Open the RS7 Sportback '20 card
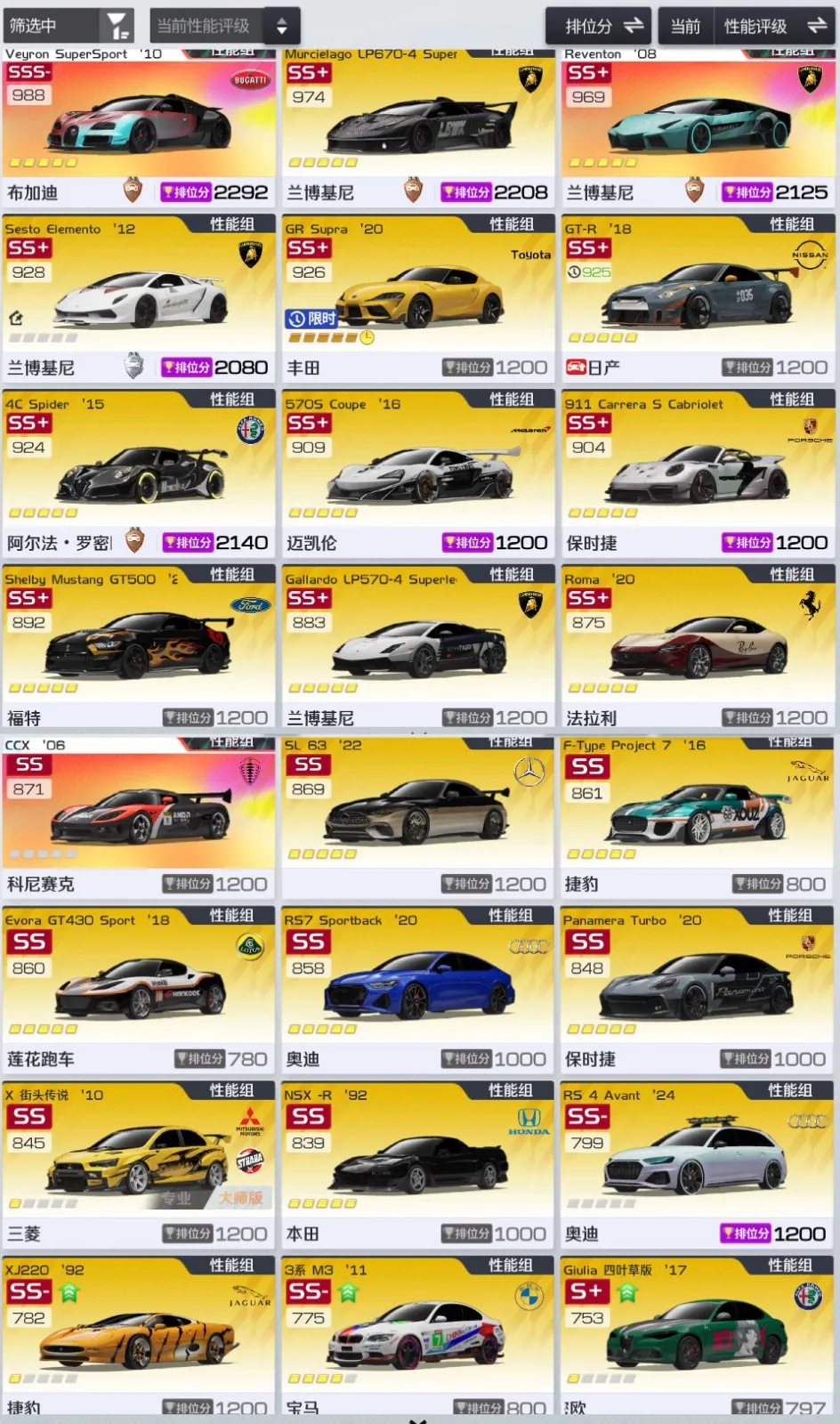Screen dimensions: 840x1424 click(418, 990)
